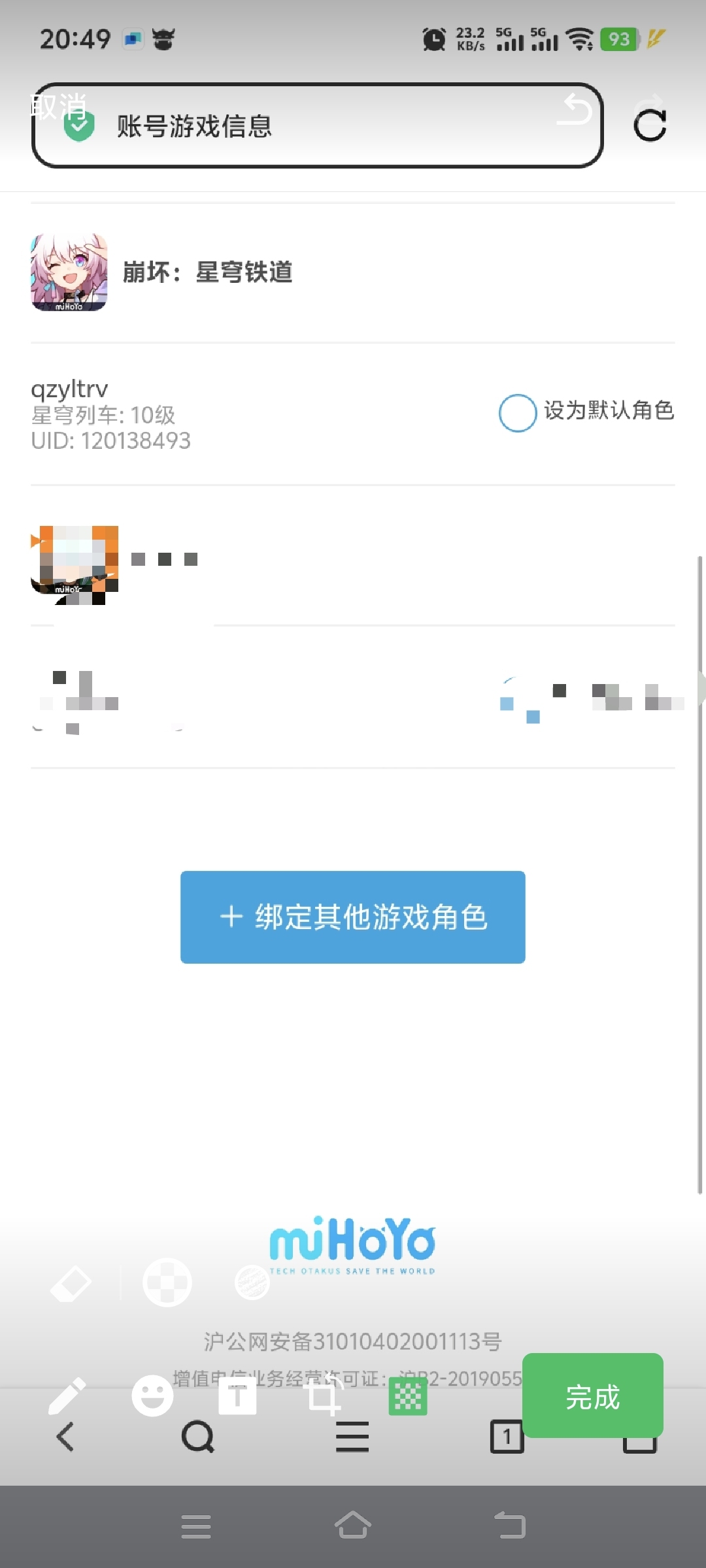Open the crop tool
Image resolution: width=706 pixels, height=1568 pixels.
click(324, 1396)
